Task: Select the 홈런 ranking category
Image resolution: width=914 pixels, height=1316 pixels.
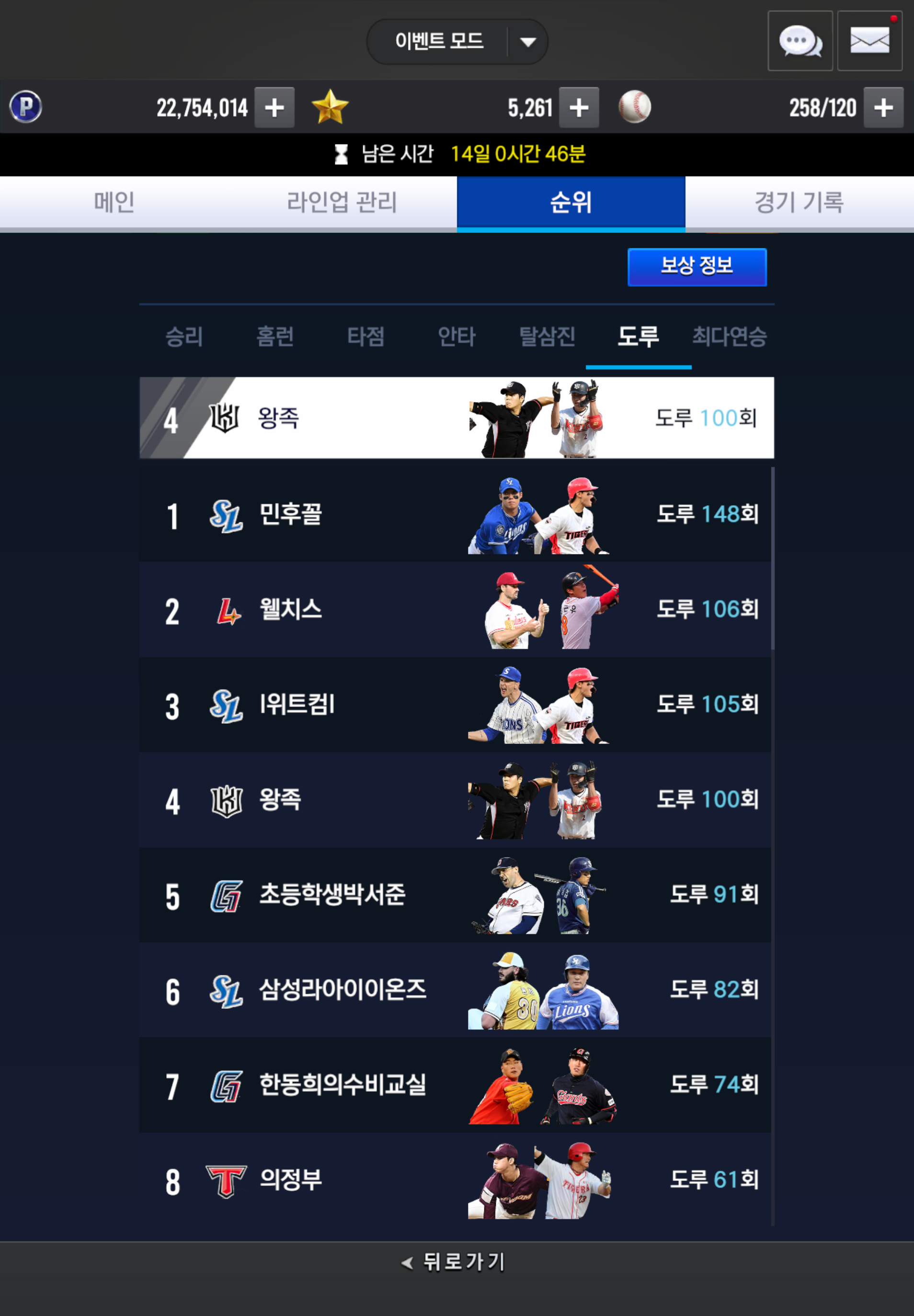Action: tap(275, 336)
